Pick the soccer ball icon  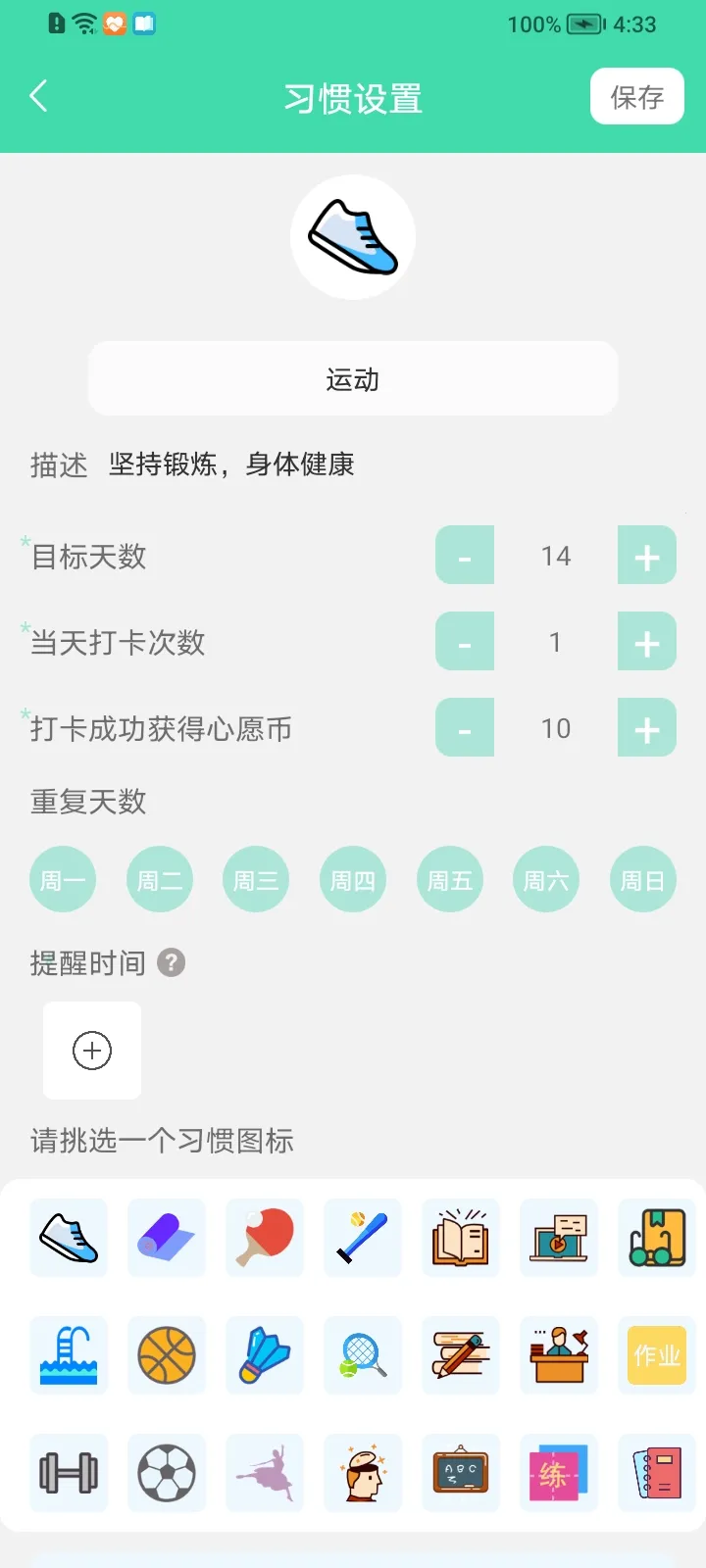[167, 1473]
